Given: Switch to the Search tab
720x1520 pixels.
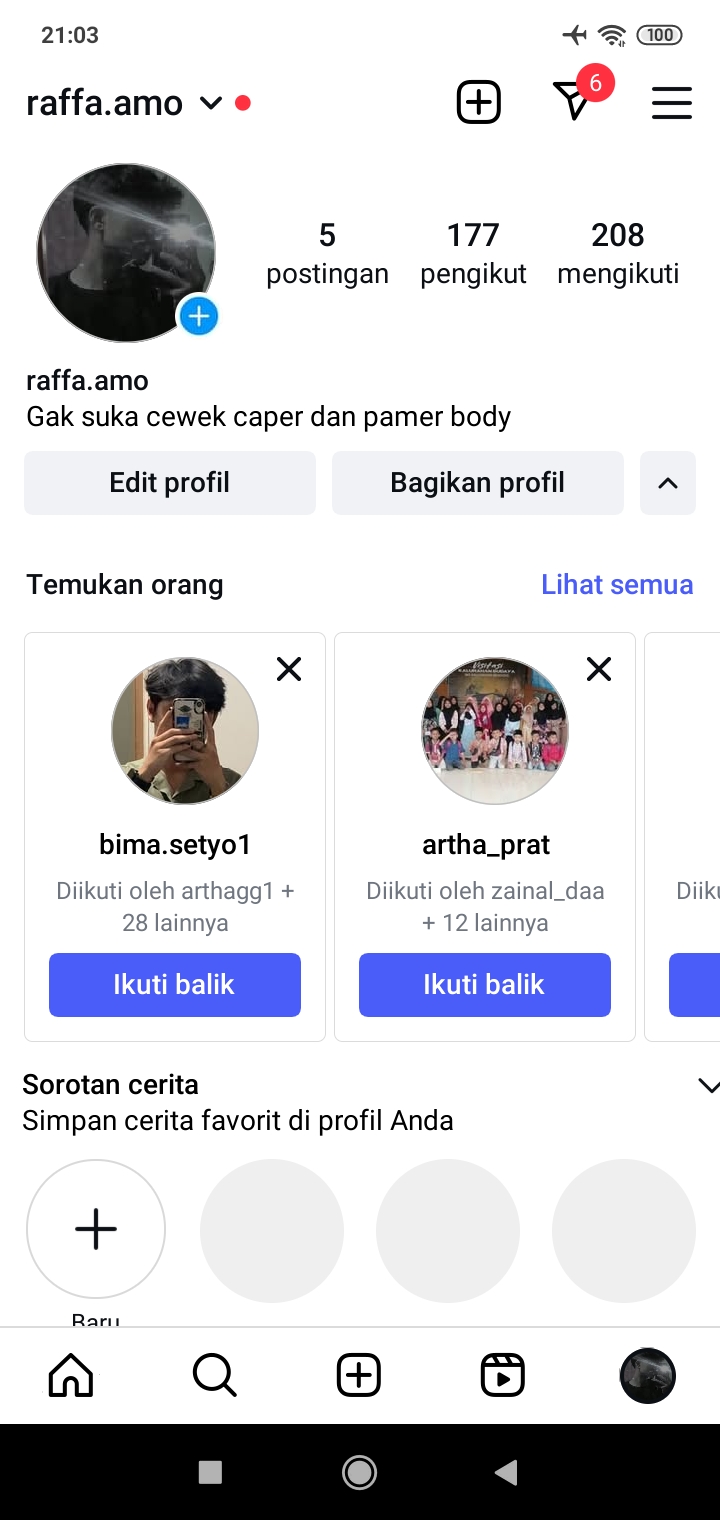Looking at the screenshot, I should tap(215, 1376).
